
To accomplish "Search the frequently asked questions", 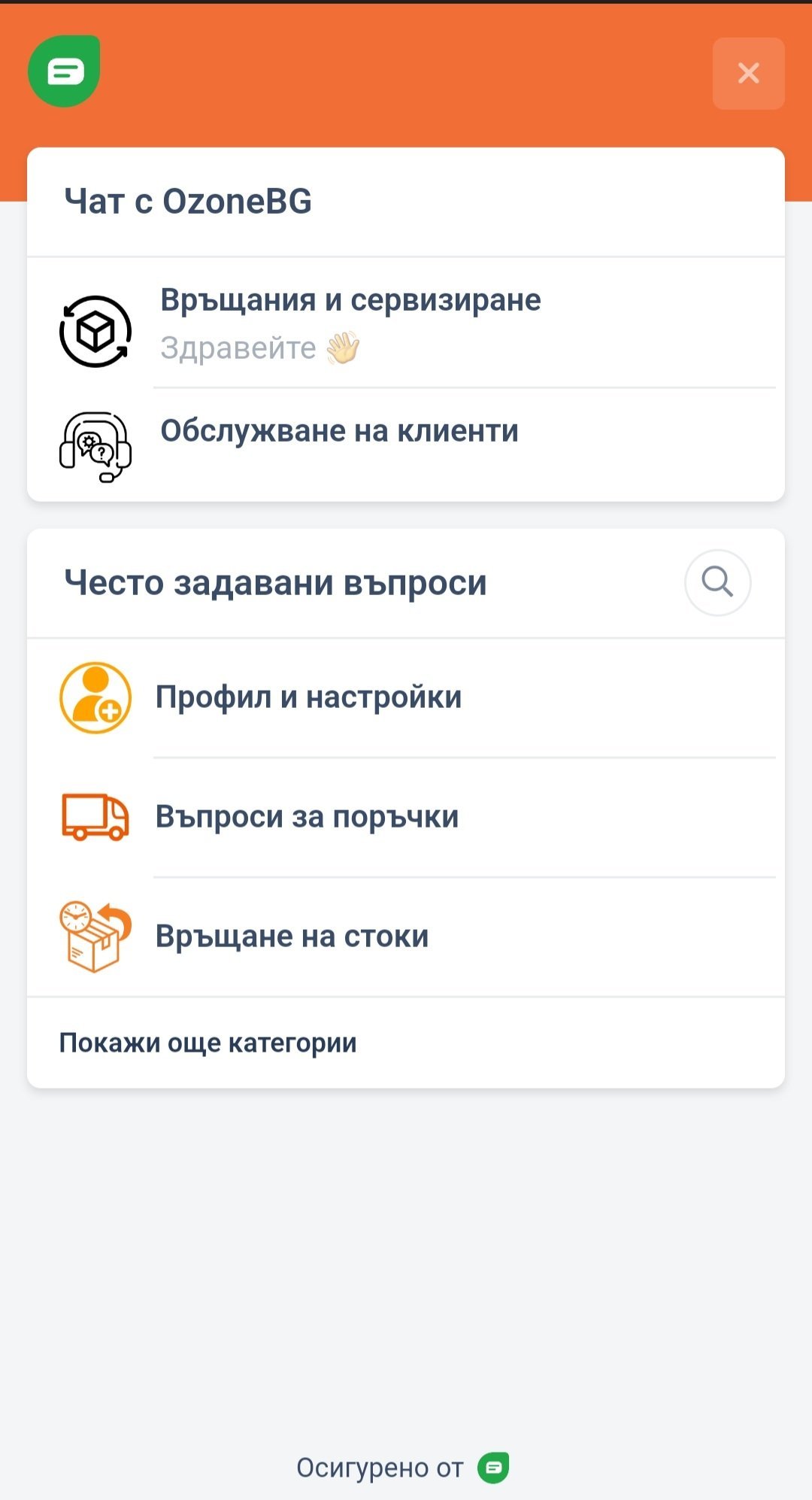I will [x=717, y=582].
